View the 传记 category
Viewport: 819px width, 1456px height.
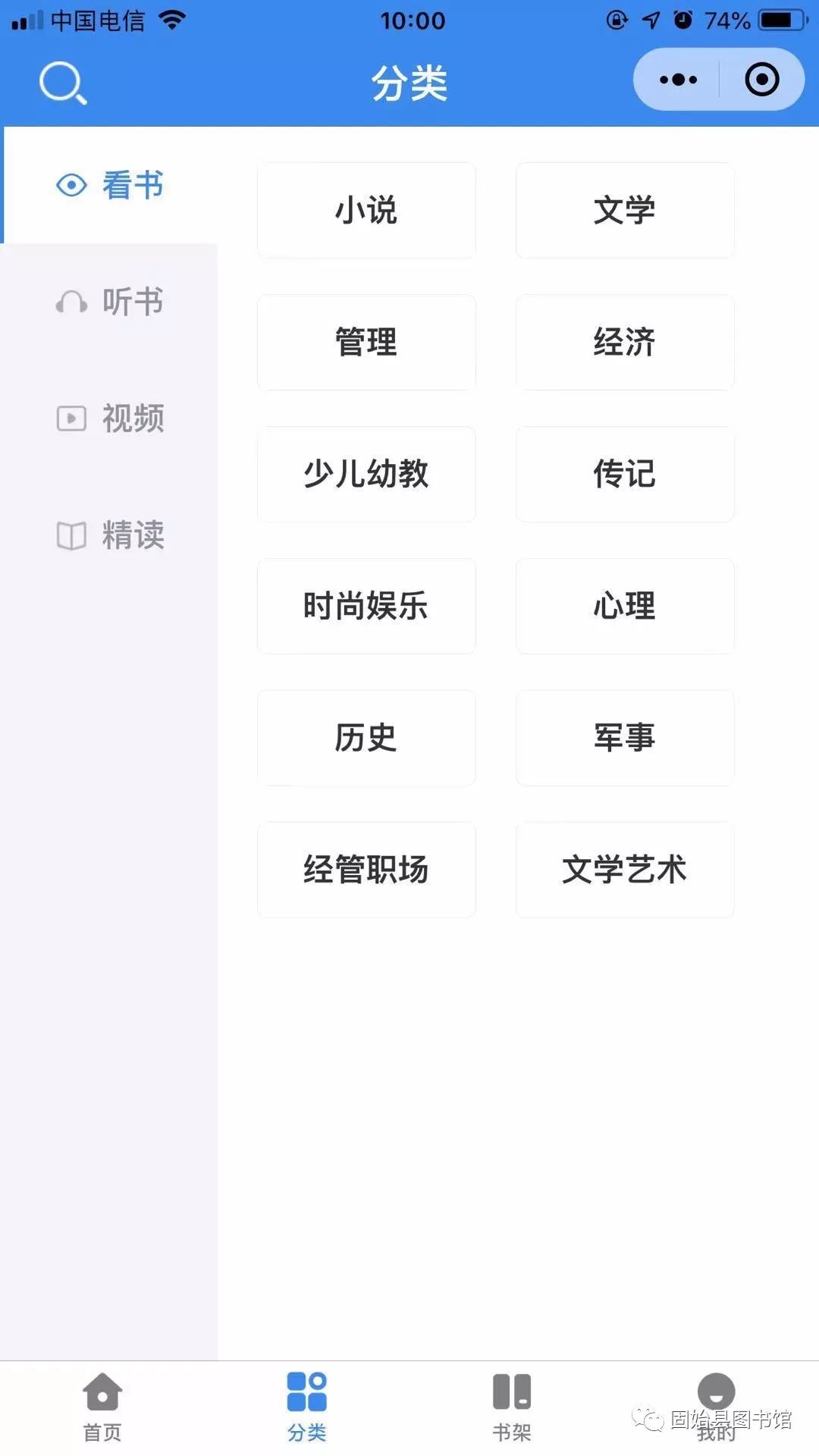[x=624, y=474]
